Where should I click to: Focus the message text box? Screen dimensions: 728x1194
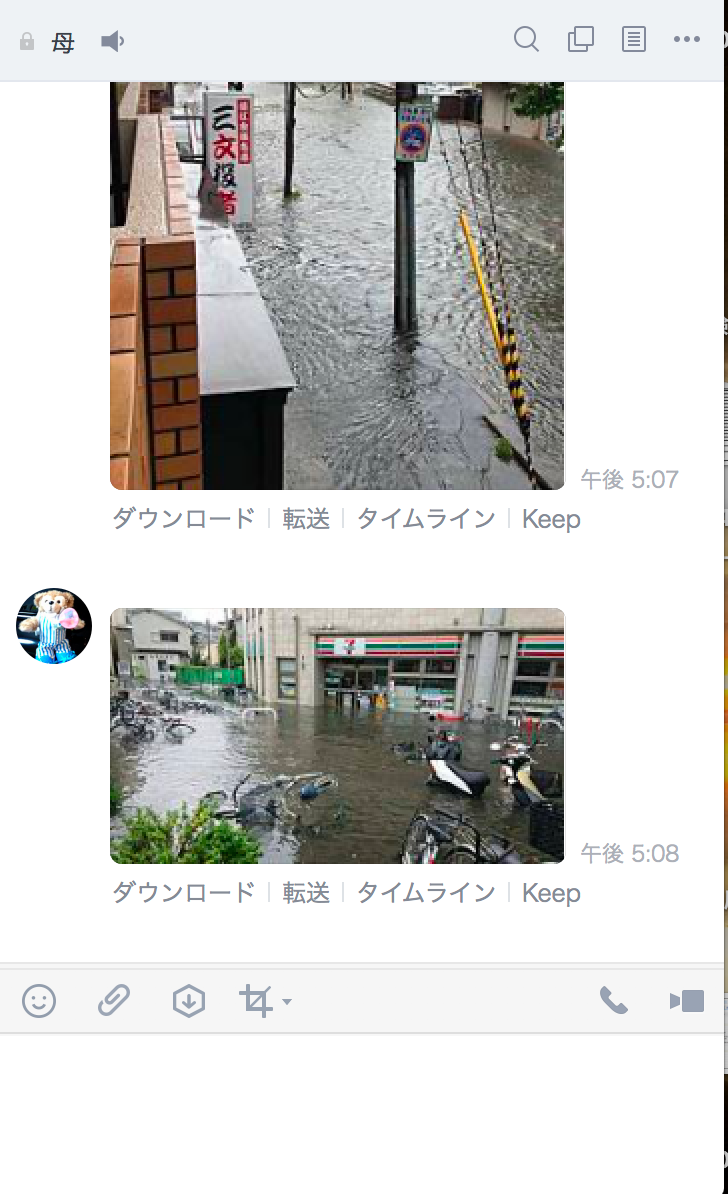pos(362,1112)
